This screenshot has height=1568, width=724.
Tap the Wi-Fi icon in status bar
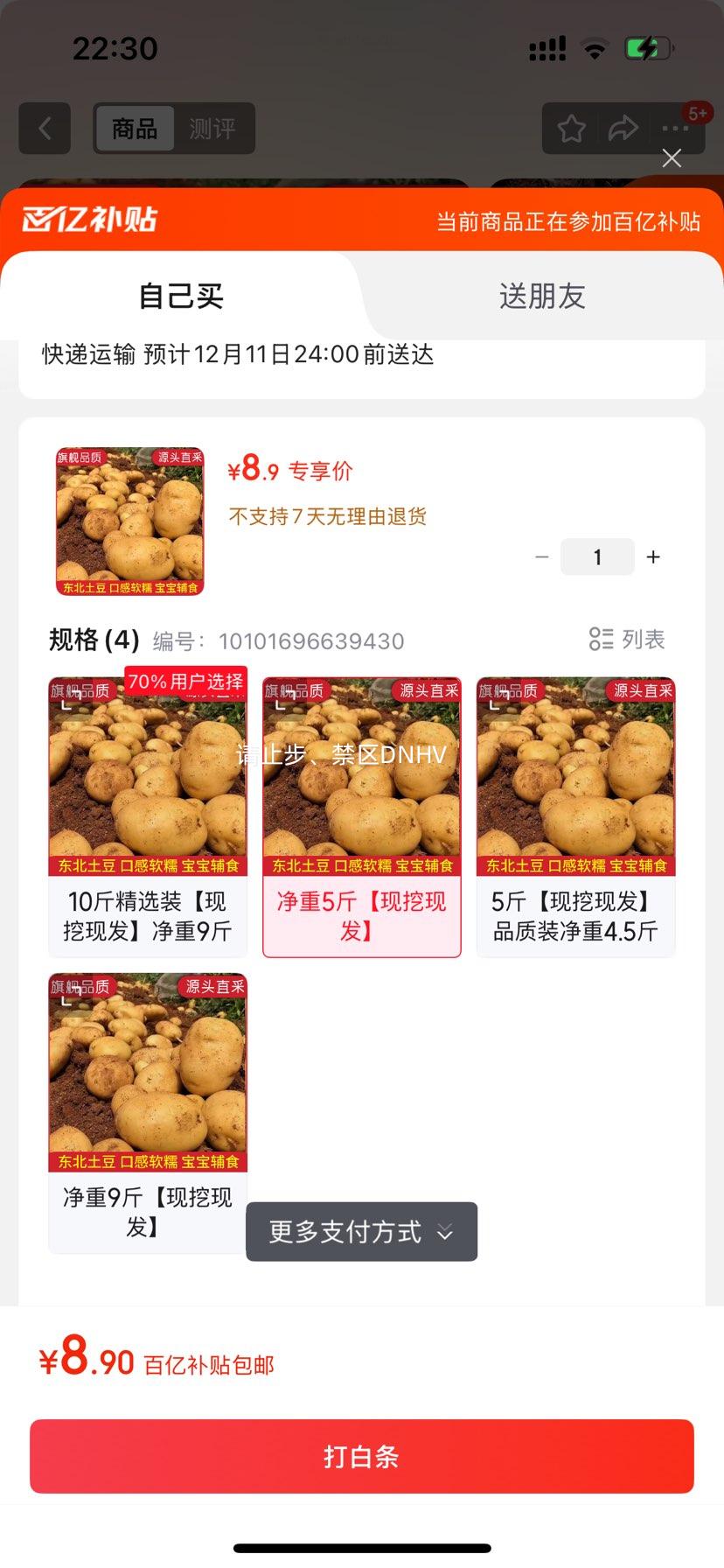[x=595, y=48]
